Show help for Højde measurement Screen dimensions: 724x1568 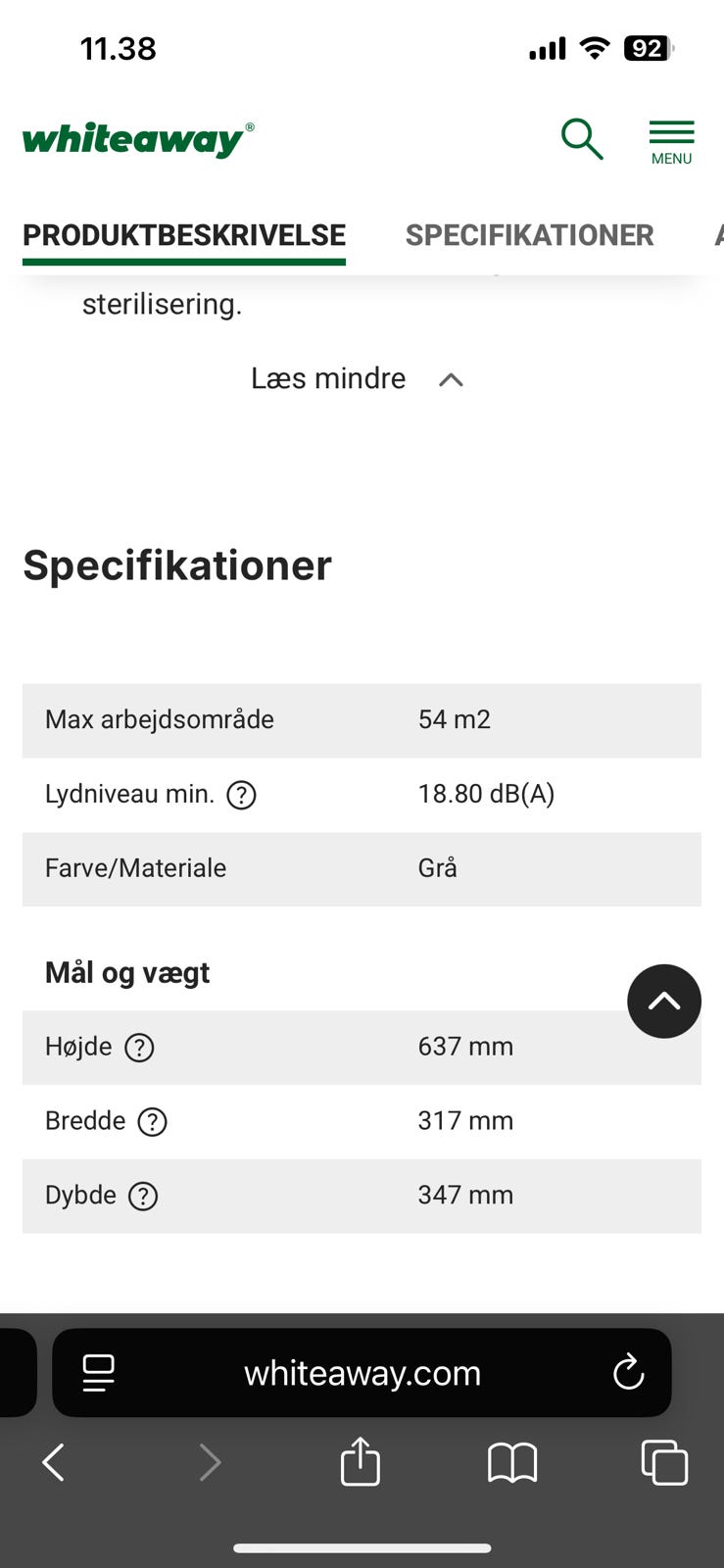139,1047
